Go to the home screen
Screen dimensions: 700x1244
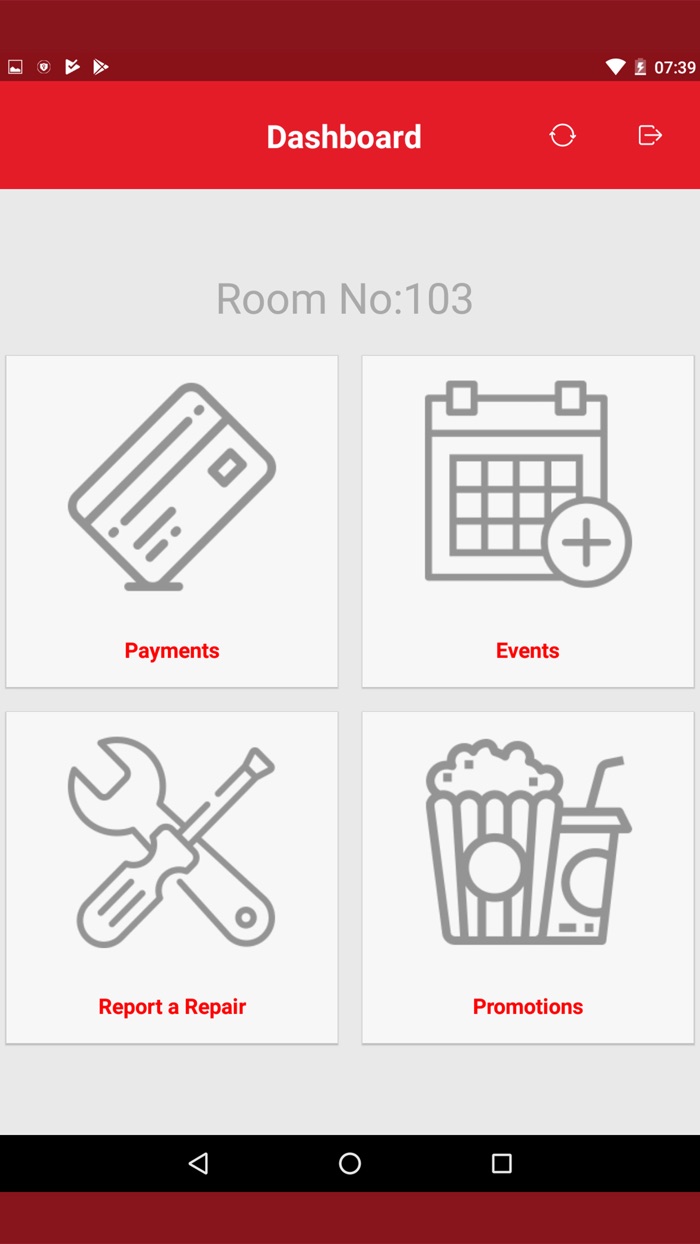tap(350, 1163)
